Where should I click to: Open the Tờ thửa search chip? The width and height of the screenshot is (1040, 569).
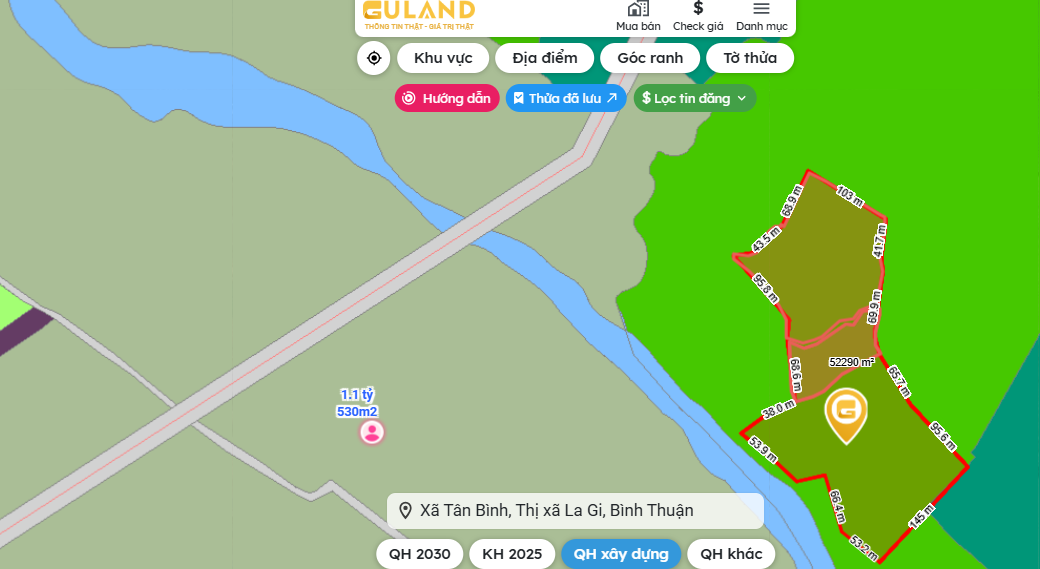tap(750, 58)
